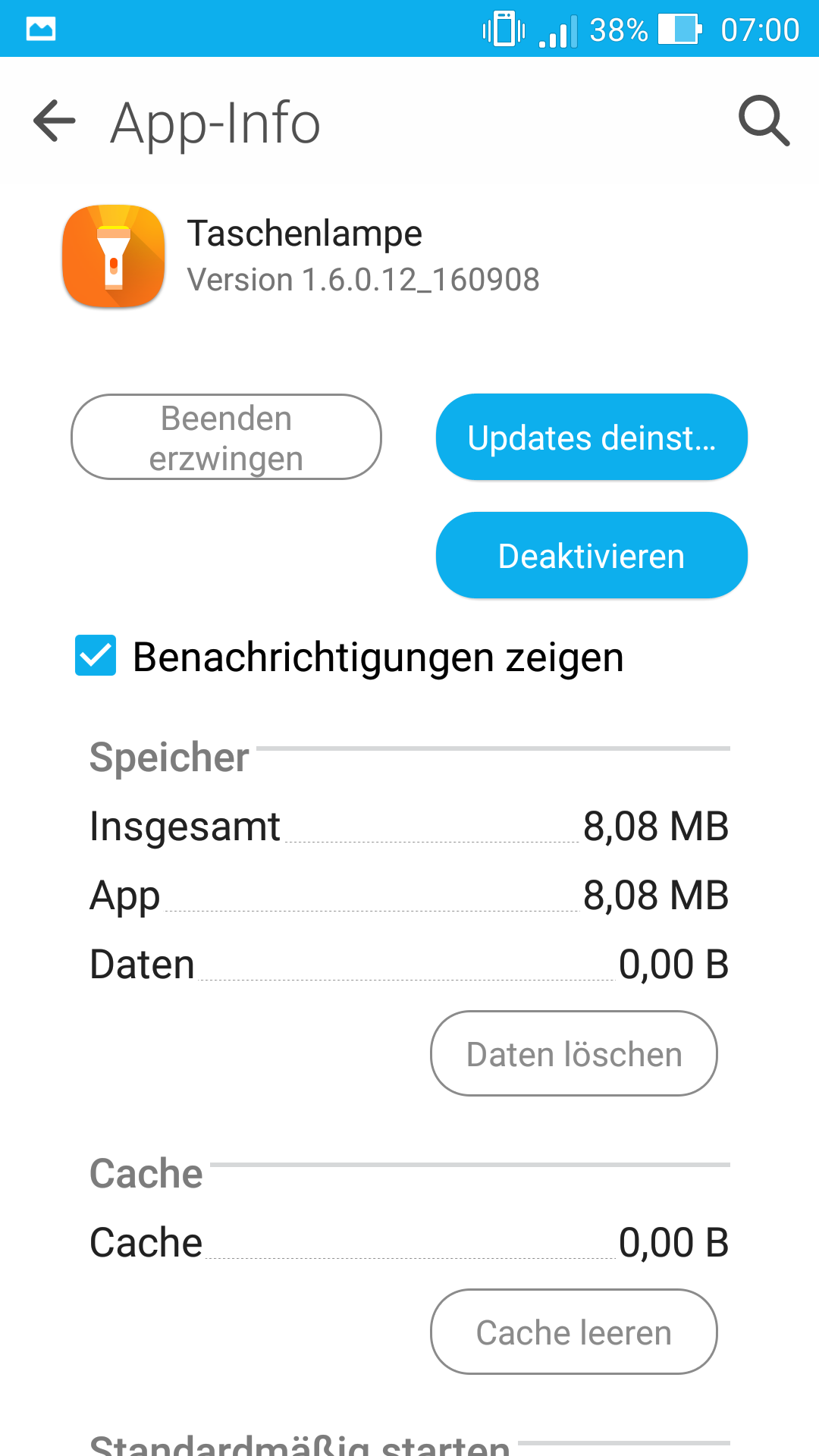Tap Daten löschen button

click(x=574, y=1054)
